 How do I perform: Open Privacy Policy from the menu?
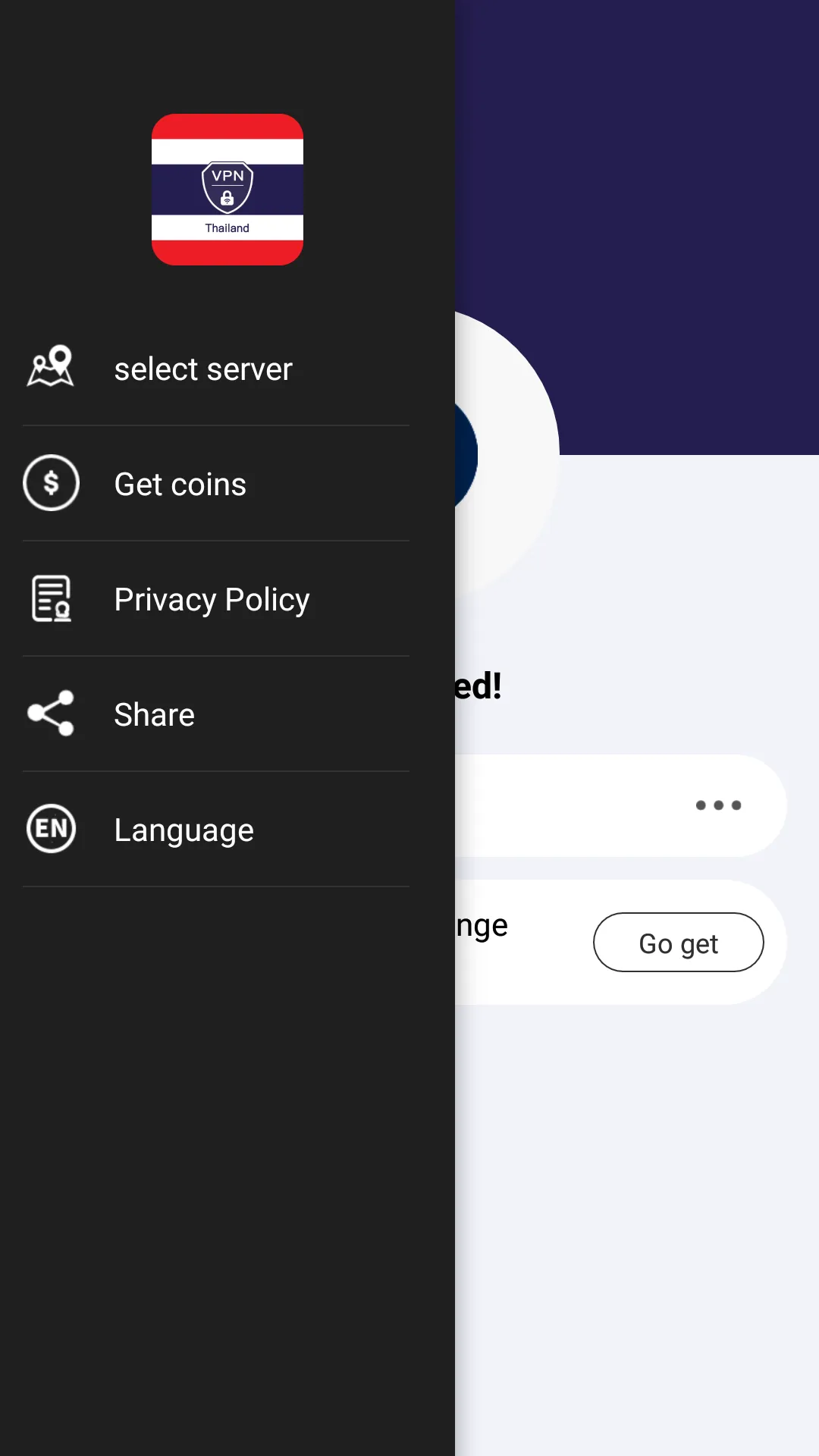pyautogui.click(x=212, y=598)
